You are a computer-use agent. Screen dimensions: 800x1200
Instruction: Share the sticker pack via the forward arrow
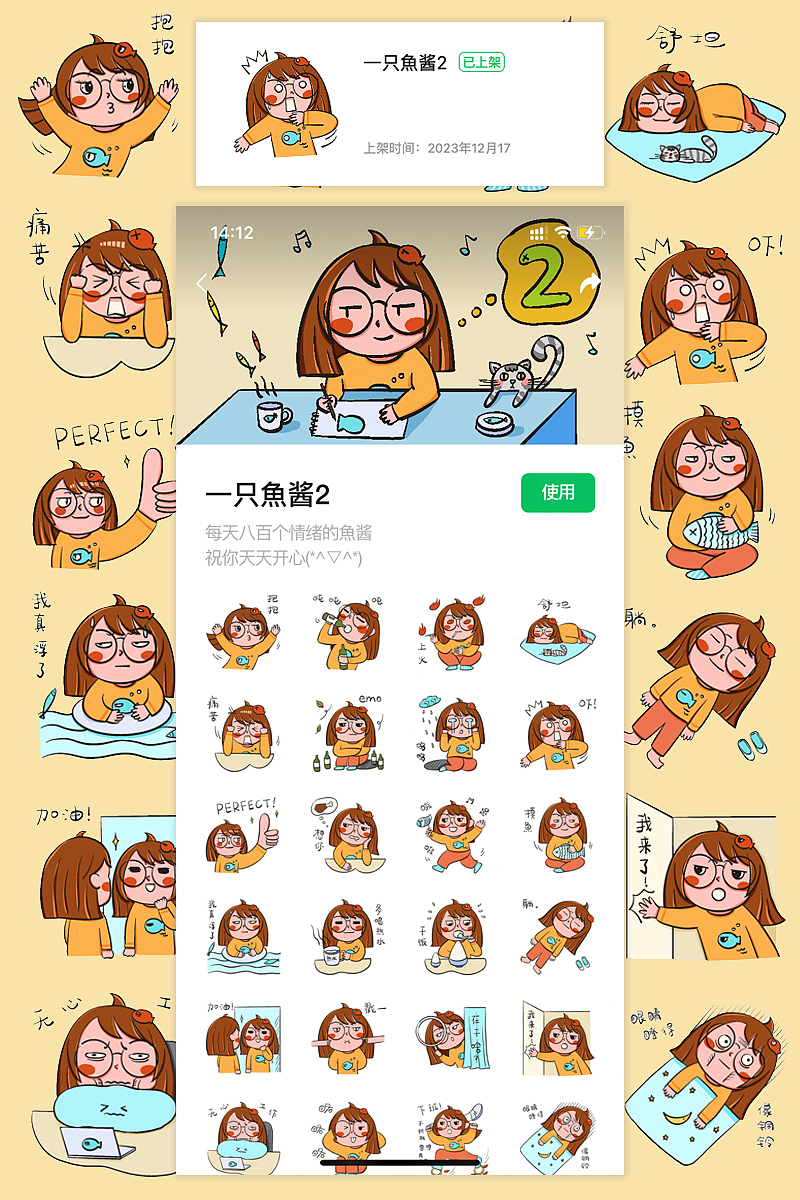pyautogui.click(x=590, y=282)
